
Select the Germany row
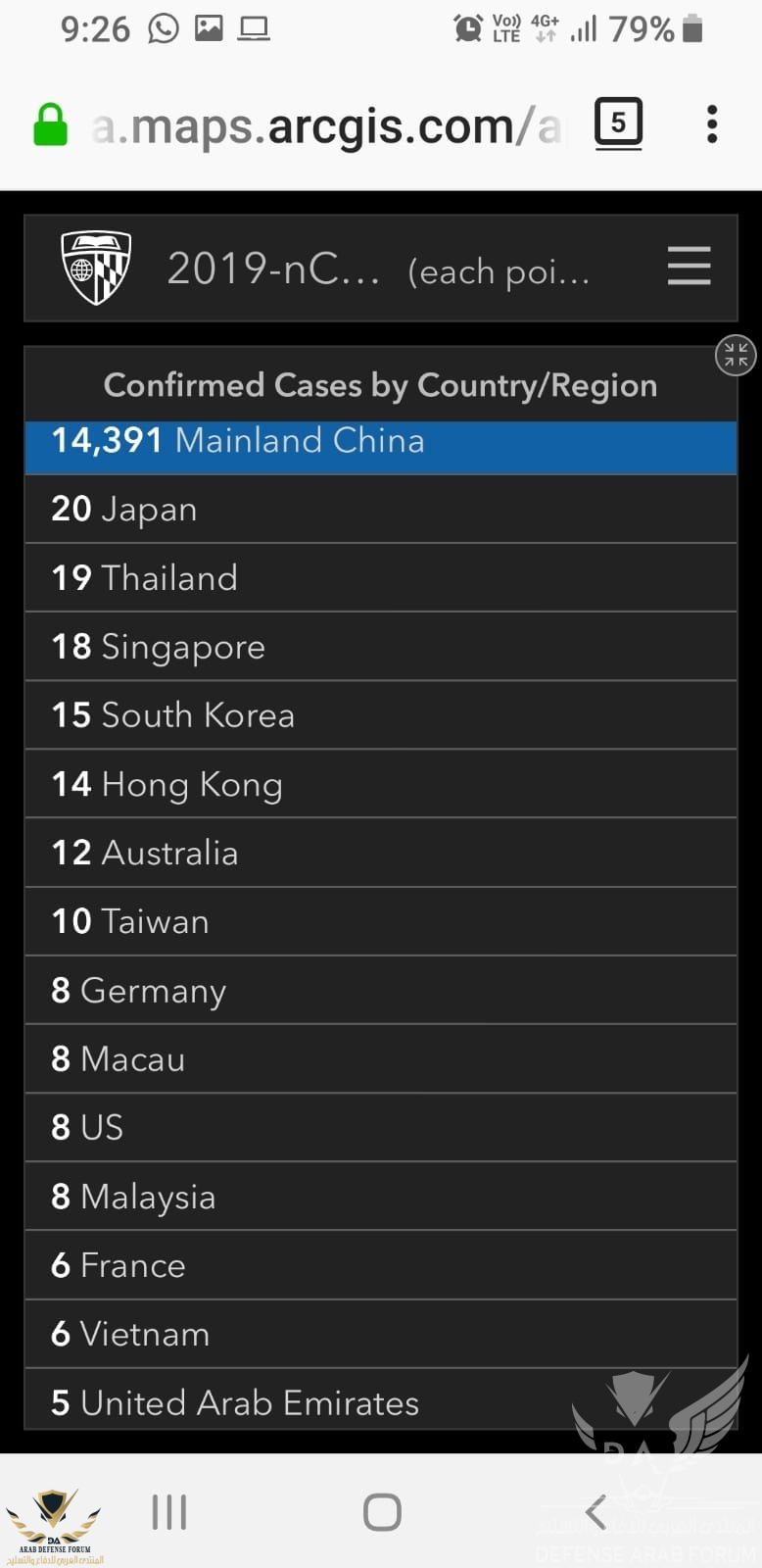380,991
